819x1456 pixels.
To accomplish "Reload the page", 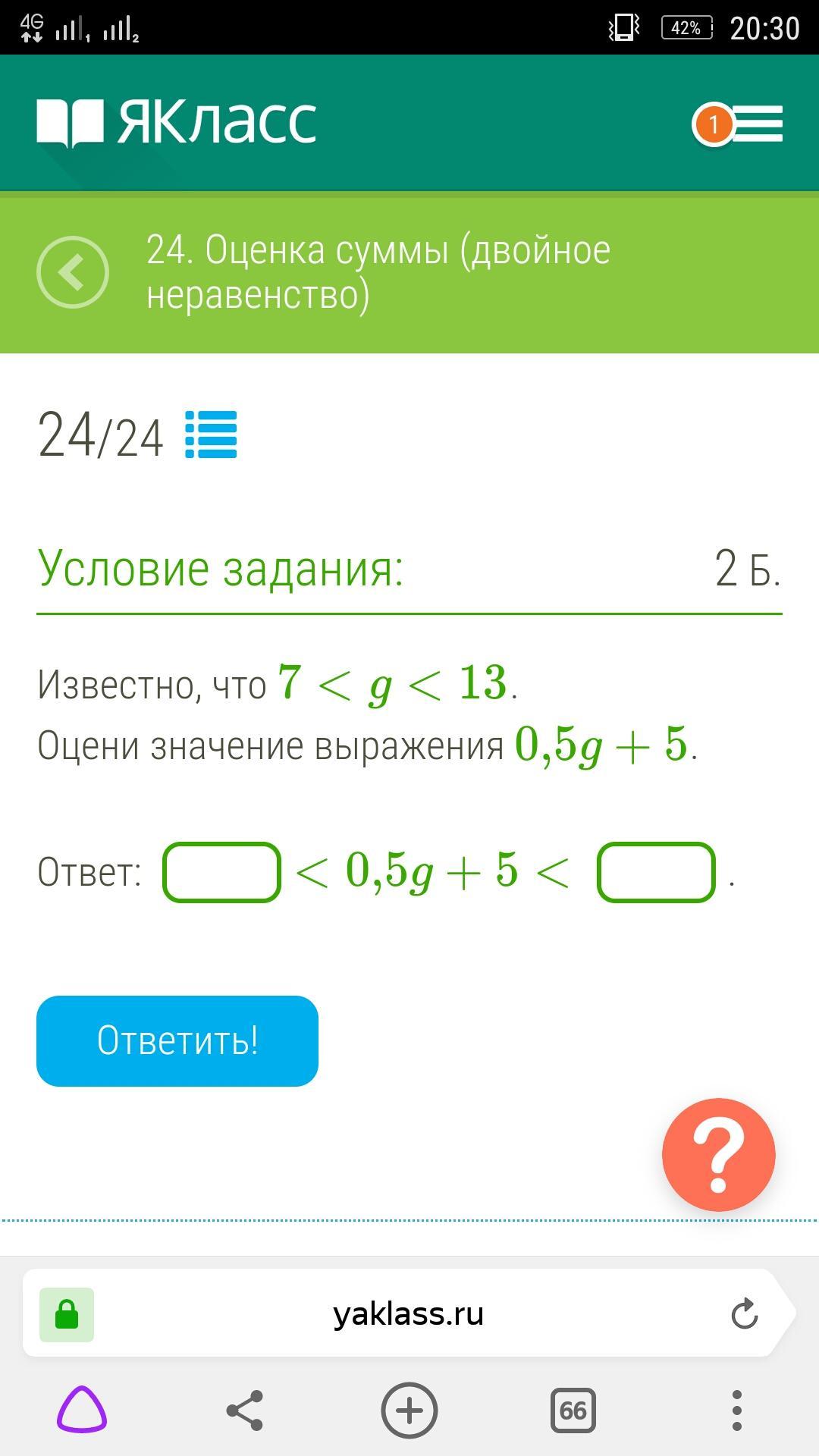I will click(744, 1313).
